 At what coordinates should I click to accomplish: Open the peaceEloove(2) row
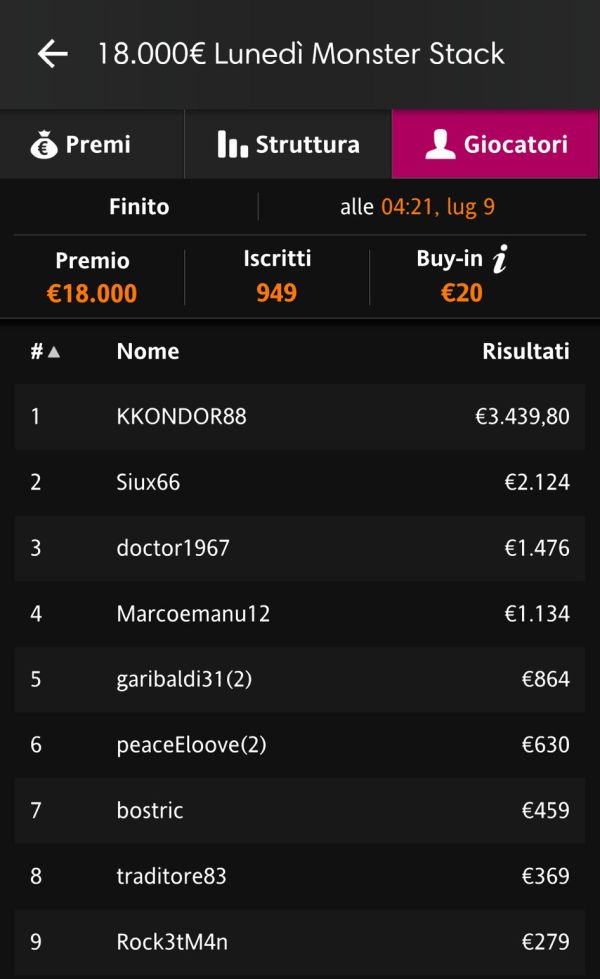point(300,745)
